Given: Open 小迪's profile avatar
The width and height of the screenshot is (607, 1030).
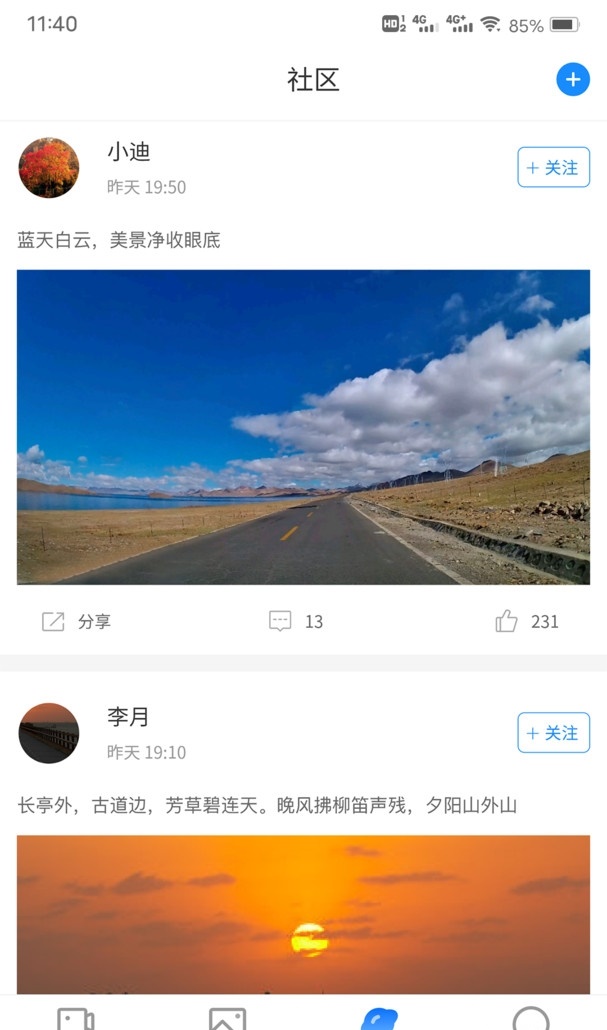Looking at the screenshot, I should click(49, 168).
